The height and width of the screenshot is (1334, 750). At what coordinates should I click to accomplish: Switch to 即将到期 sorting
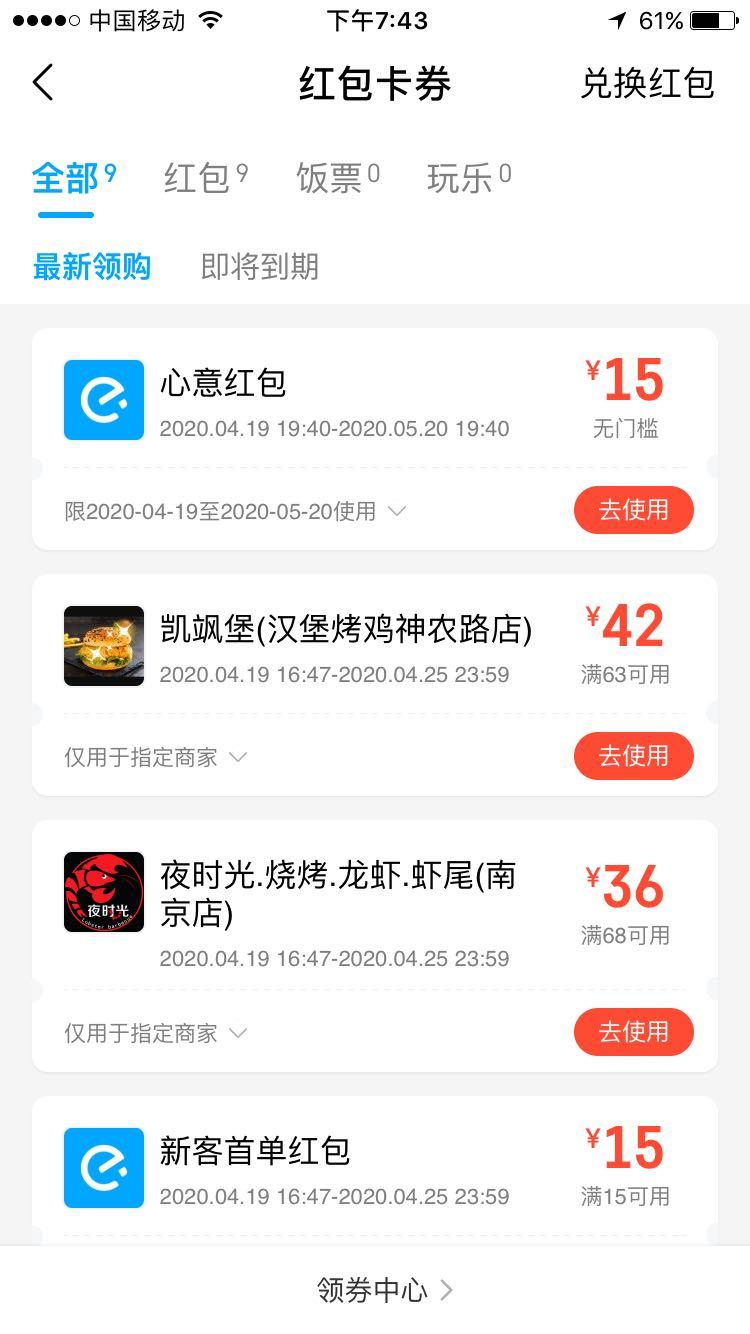(x=259, y=267)
